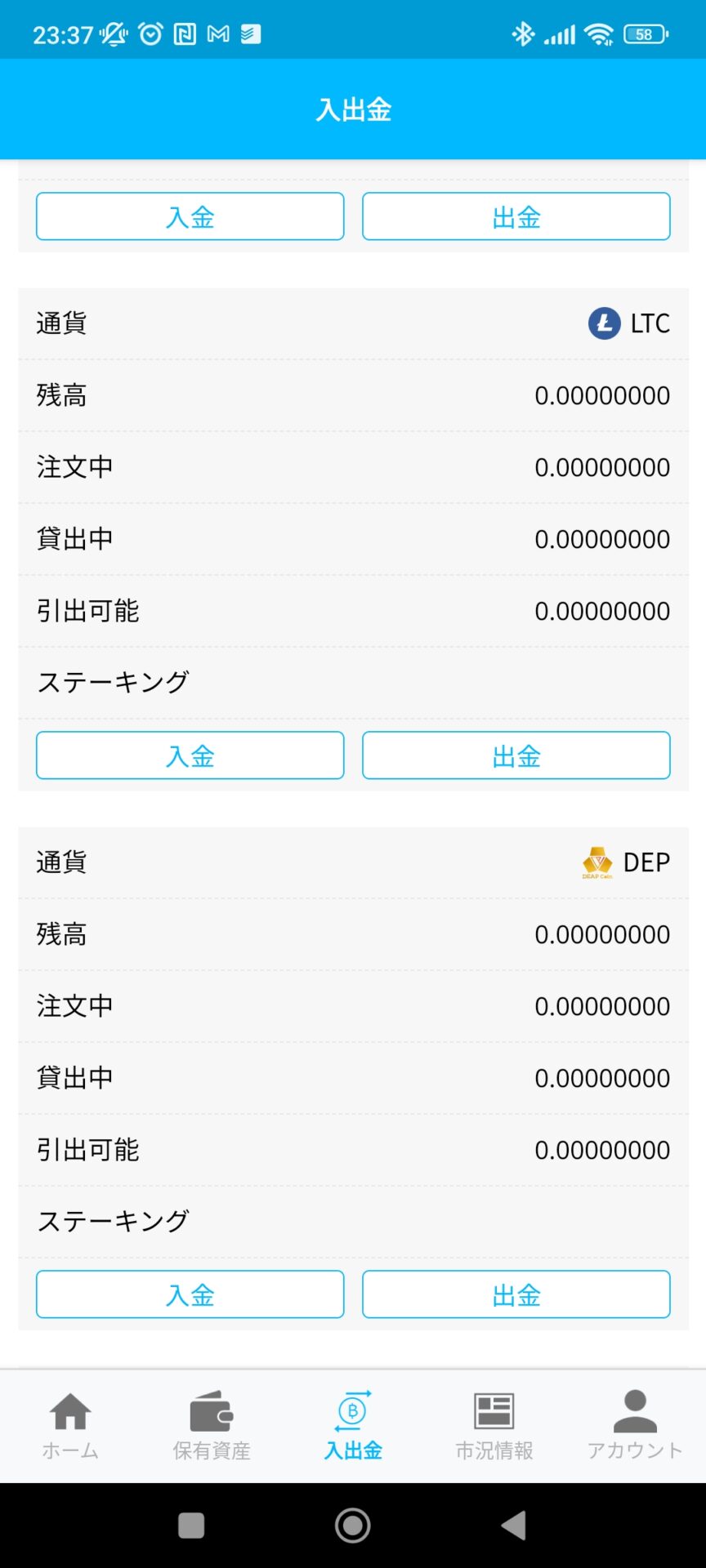Open the アカウント tab

pyautogui.click(x=635, y=1426)
